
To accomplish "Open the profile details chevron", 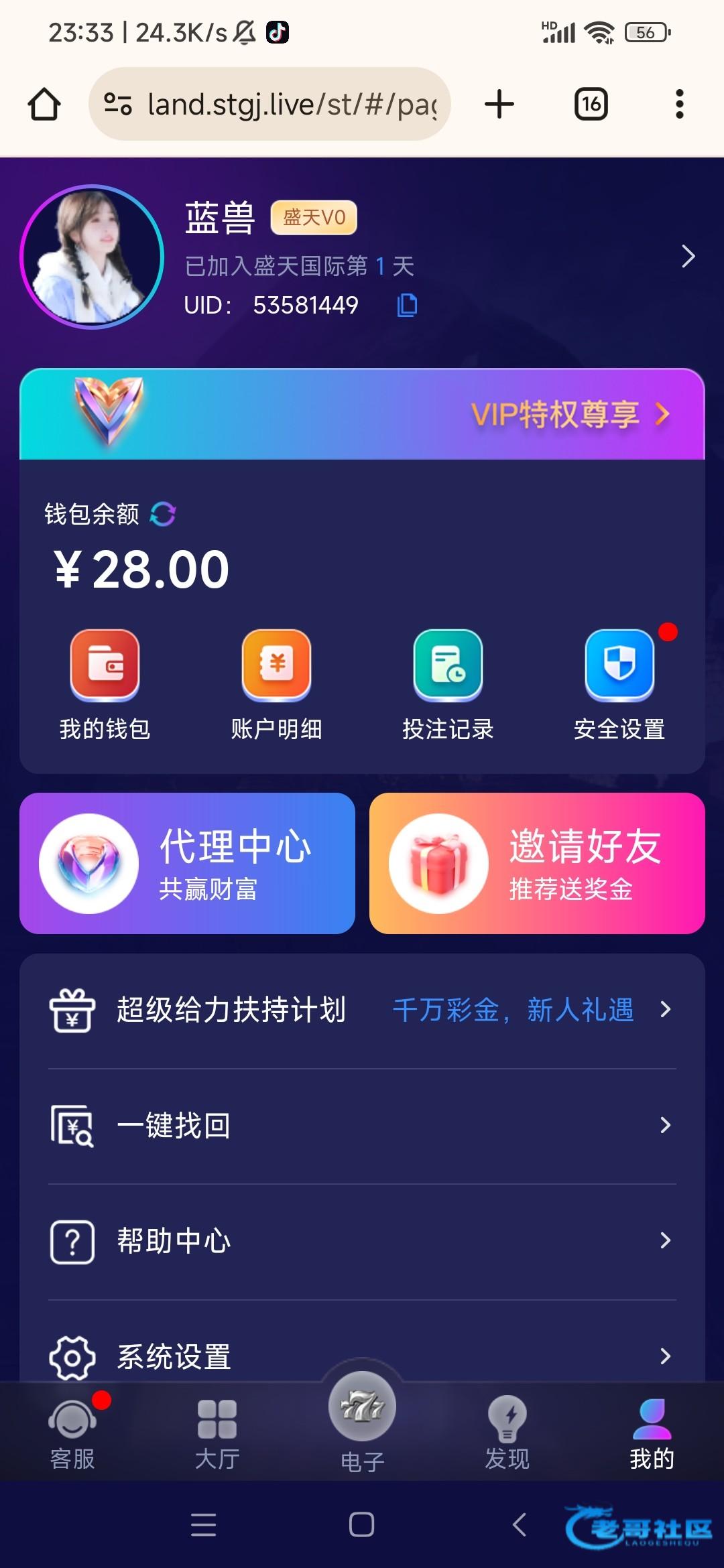I will click(x=688, y=257).
